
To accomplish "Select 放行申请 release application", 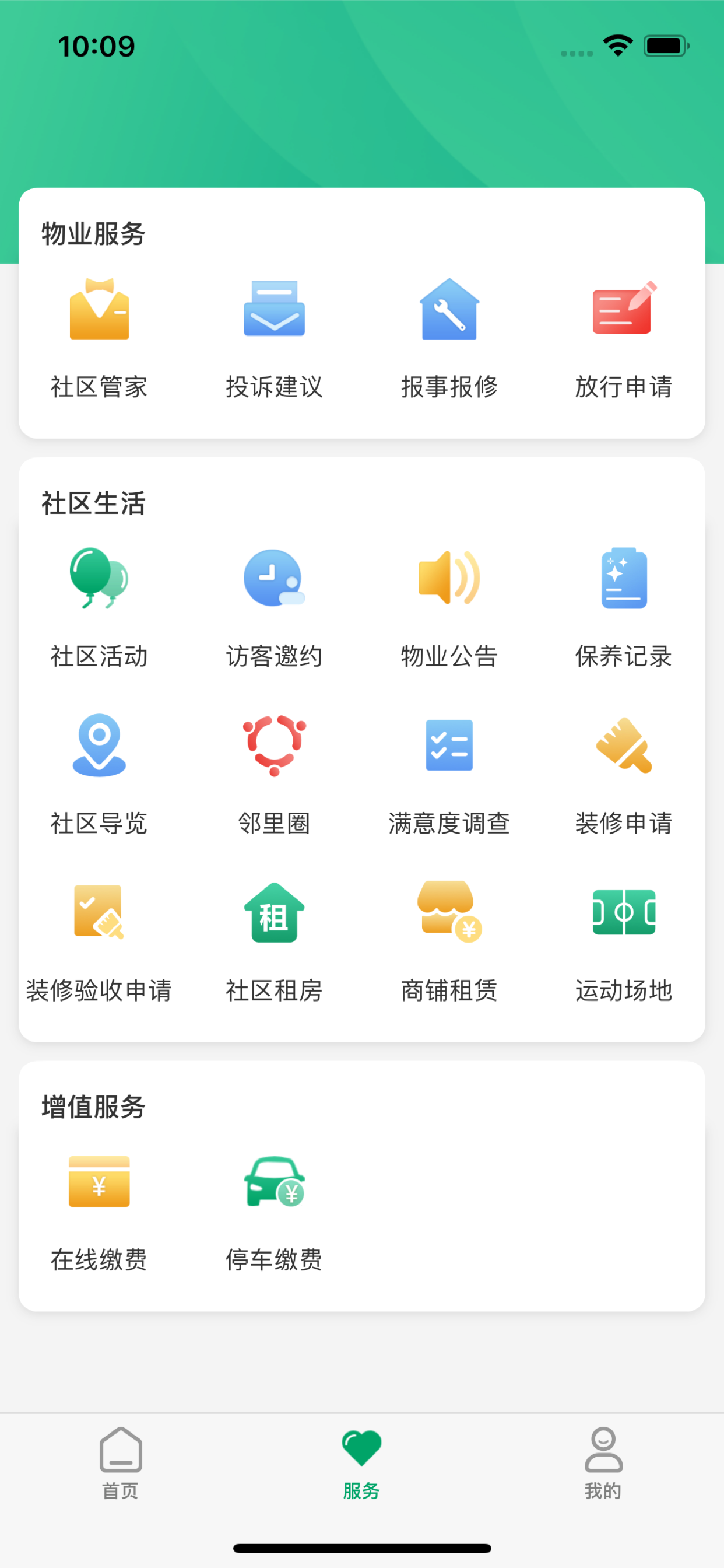I will click(624, 338).
